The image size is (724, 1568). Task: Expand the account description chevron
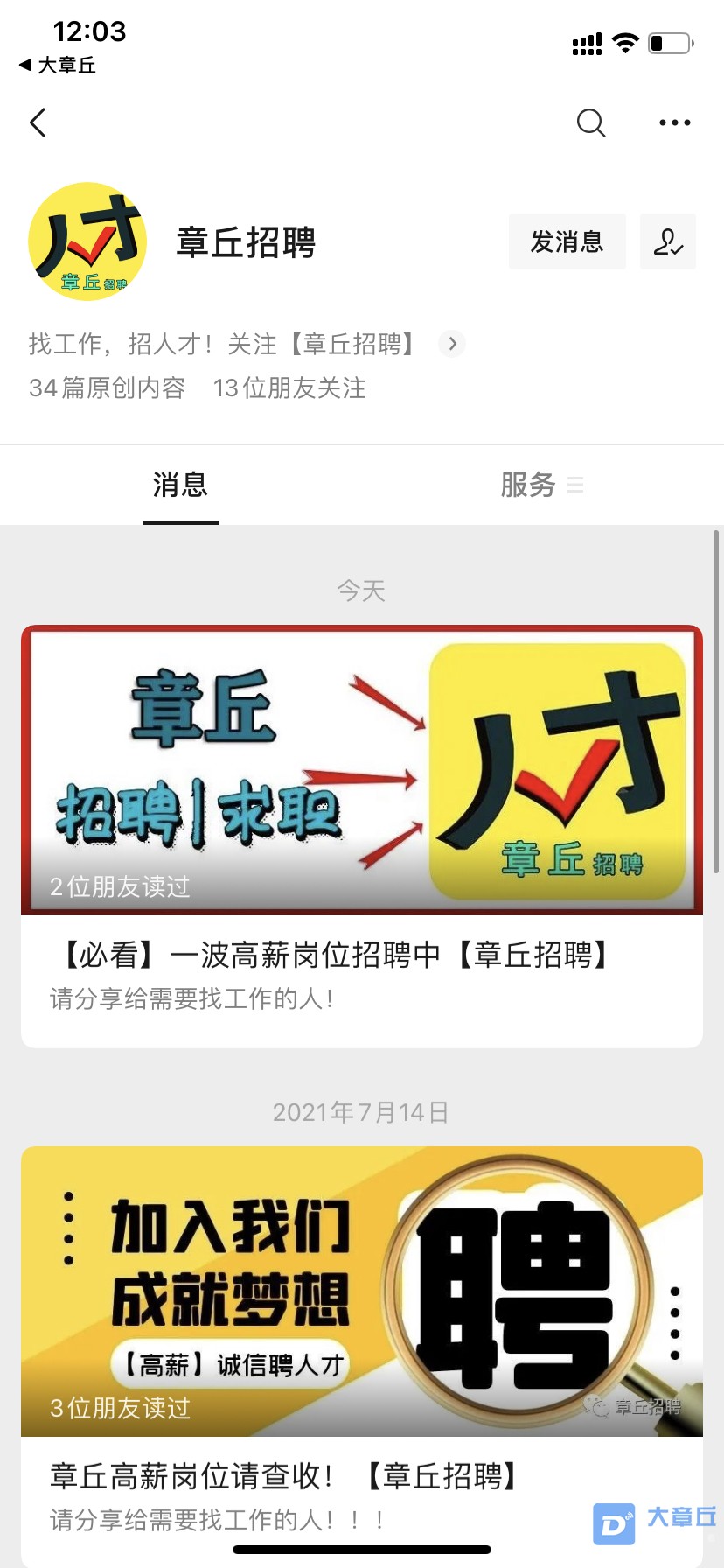(x=452, y=344)
